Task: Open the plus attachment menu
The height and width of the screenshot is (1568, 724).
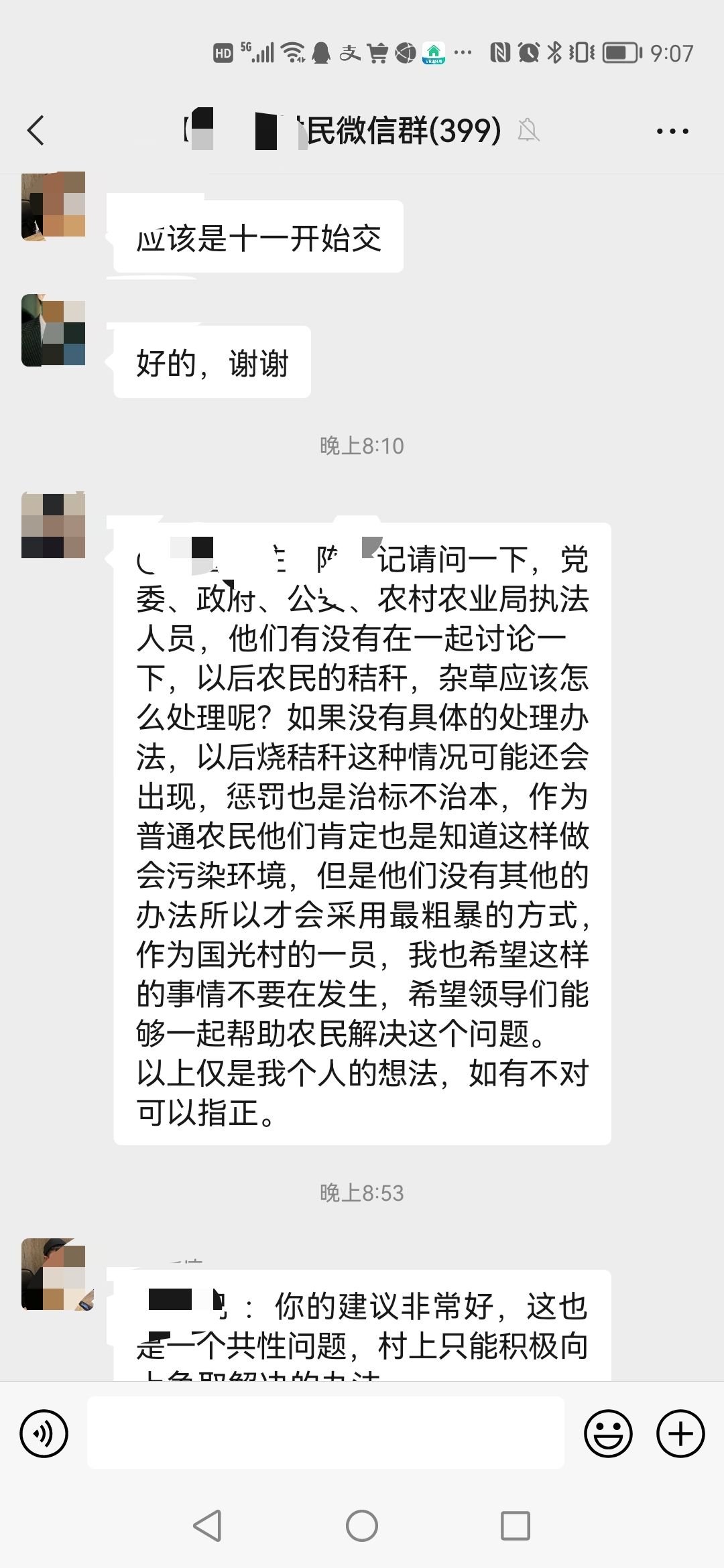Action: [x=680, y=1434]
